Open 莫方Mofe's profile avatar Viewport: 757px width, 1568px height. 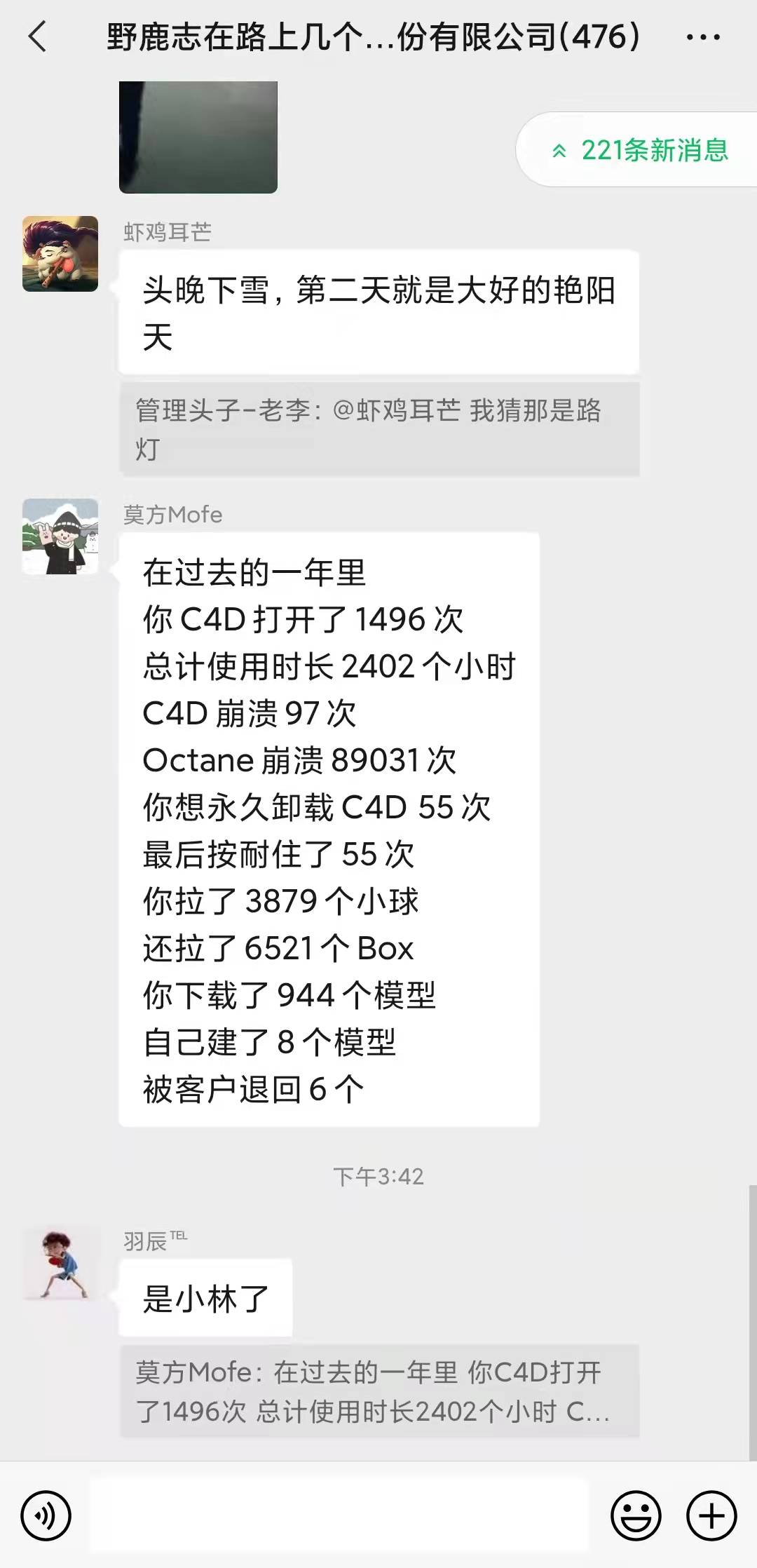(x=60, y=536)
